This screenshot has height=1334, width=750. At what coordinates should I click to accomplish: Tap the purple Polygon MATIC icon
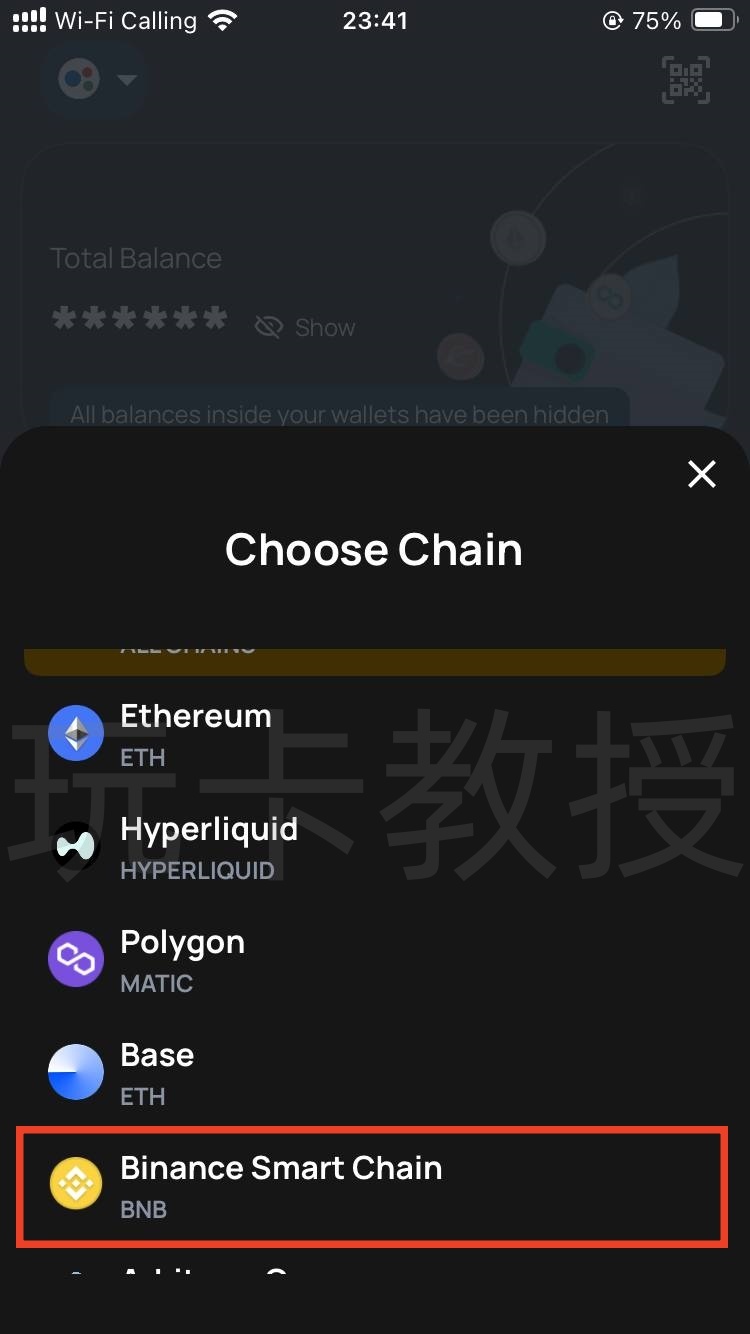(76, 958)
